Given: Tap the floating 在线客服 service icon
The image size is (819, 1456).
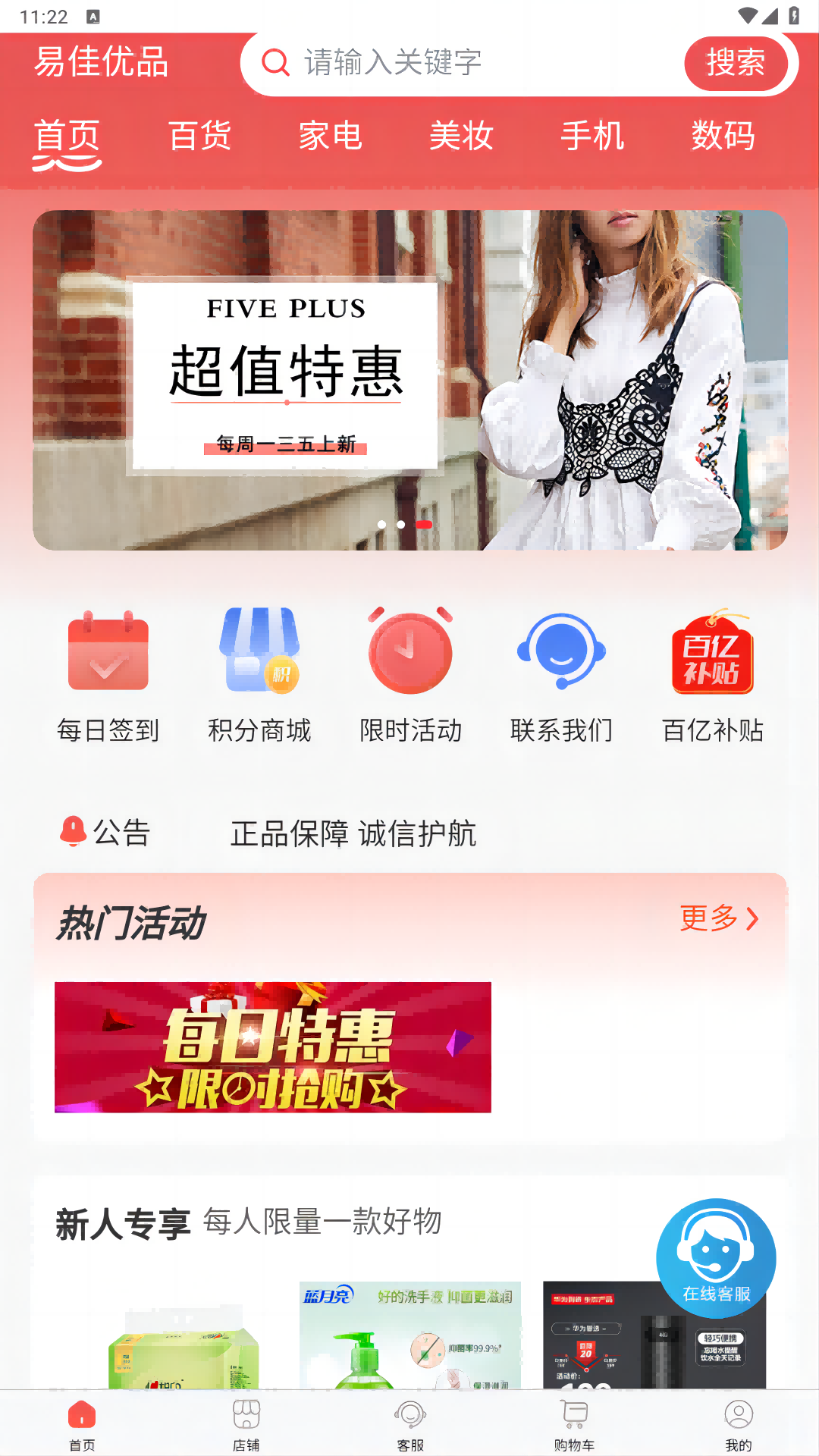Looking at the screenshot, I should pos(716,1257).
